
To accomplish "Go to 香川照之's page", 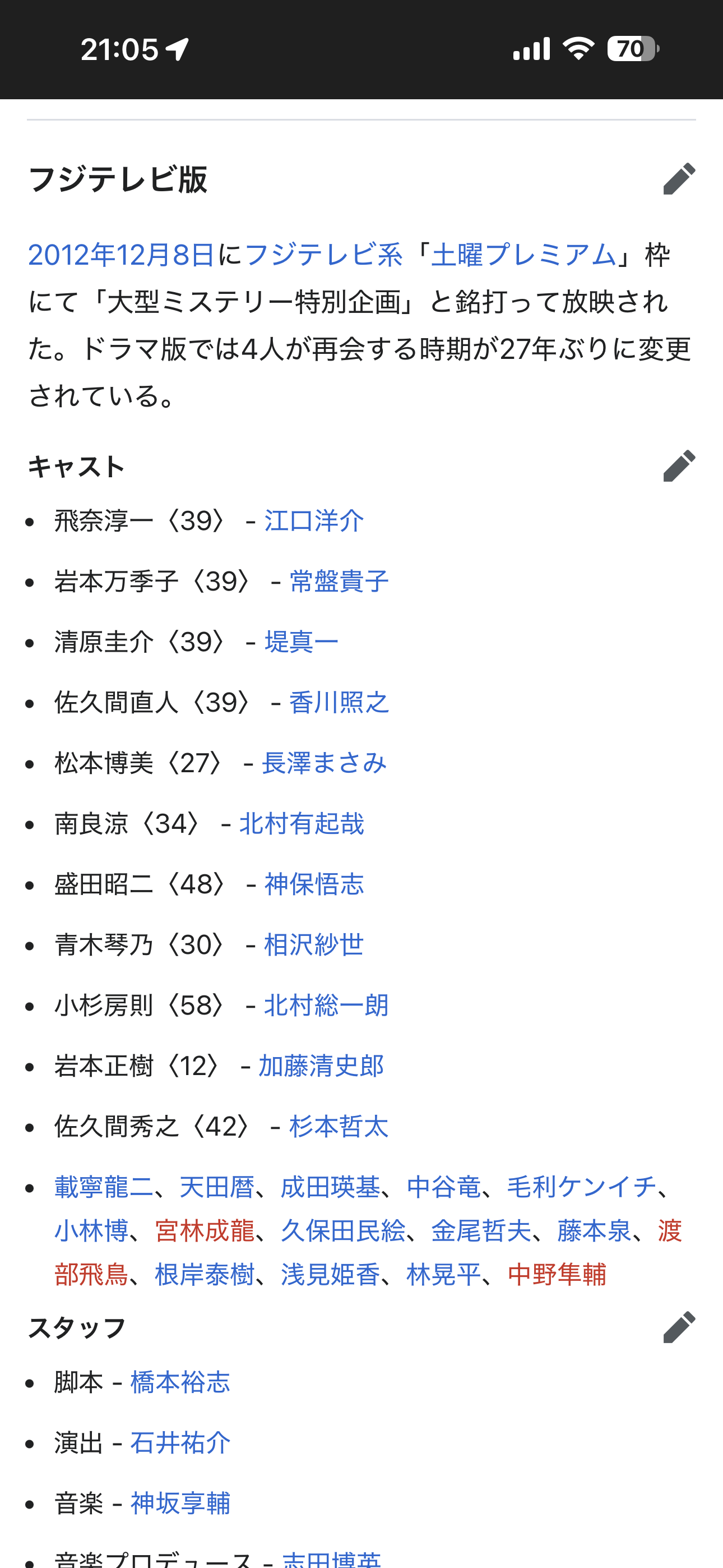I will tap(339, 703).
